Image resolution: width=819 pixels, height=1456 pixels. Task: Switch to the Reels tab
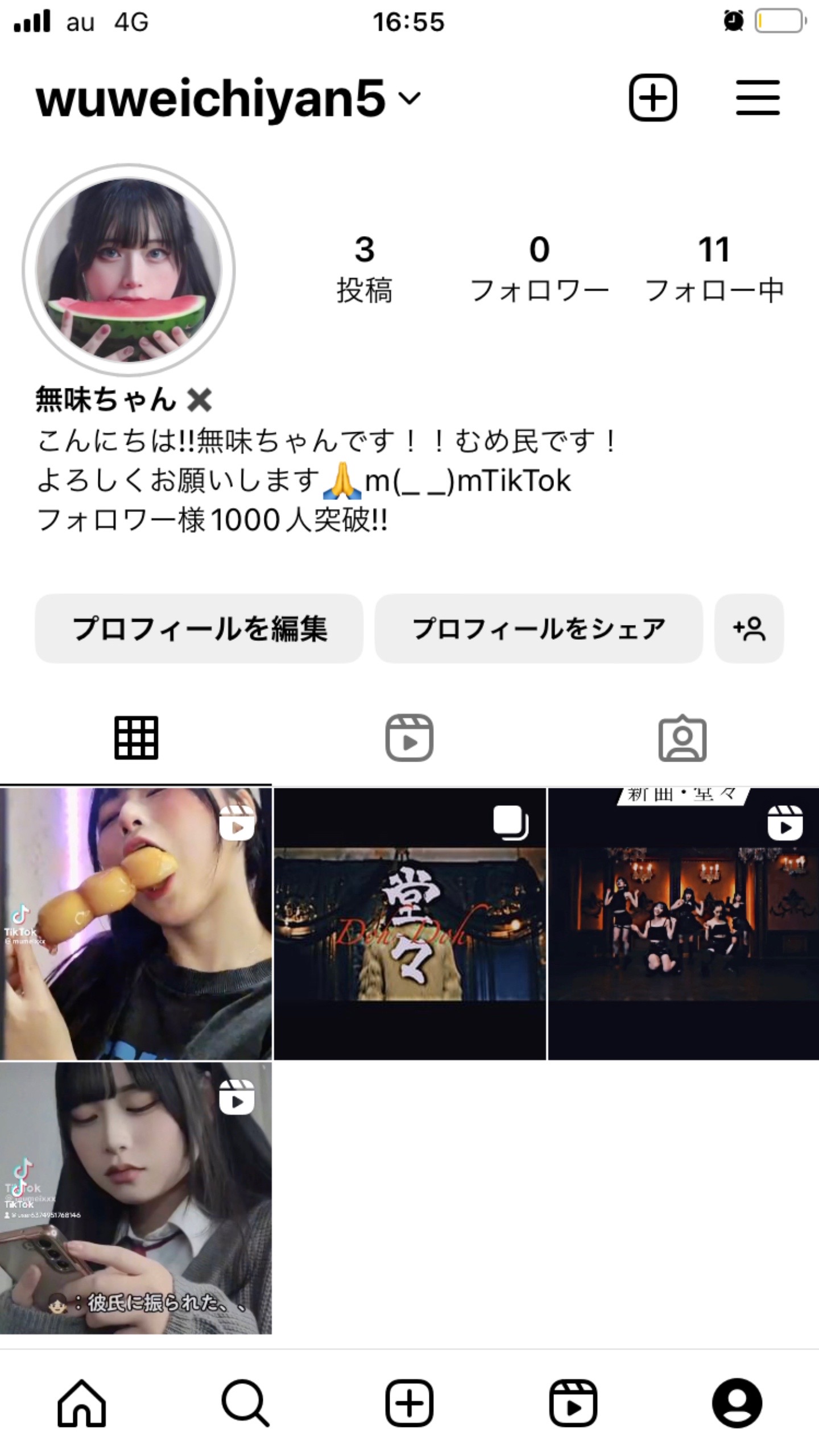point(409,738)
